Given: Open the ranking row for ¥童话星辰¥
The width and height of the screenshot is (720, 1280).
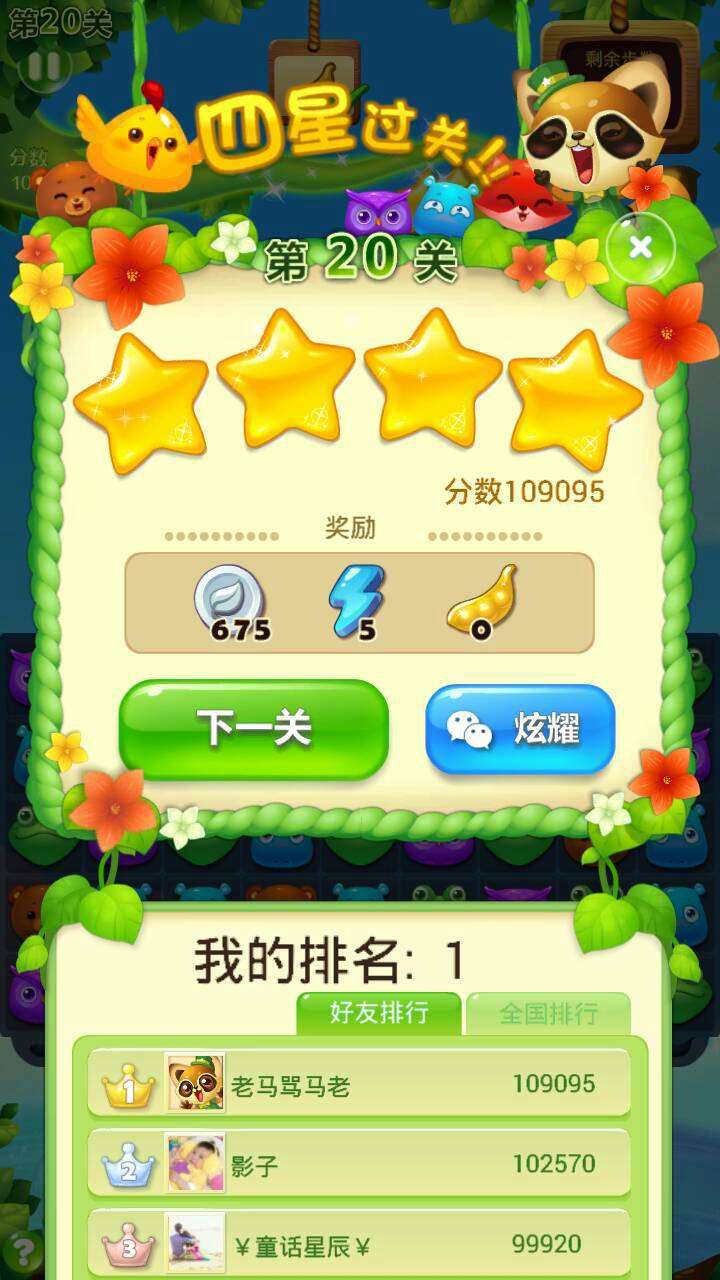Looking at the screenshot, I should click(x=359, y=1243).
